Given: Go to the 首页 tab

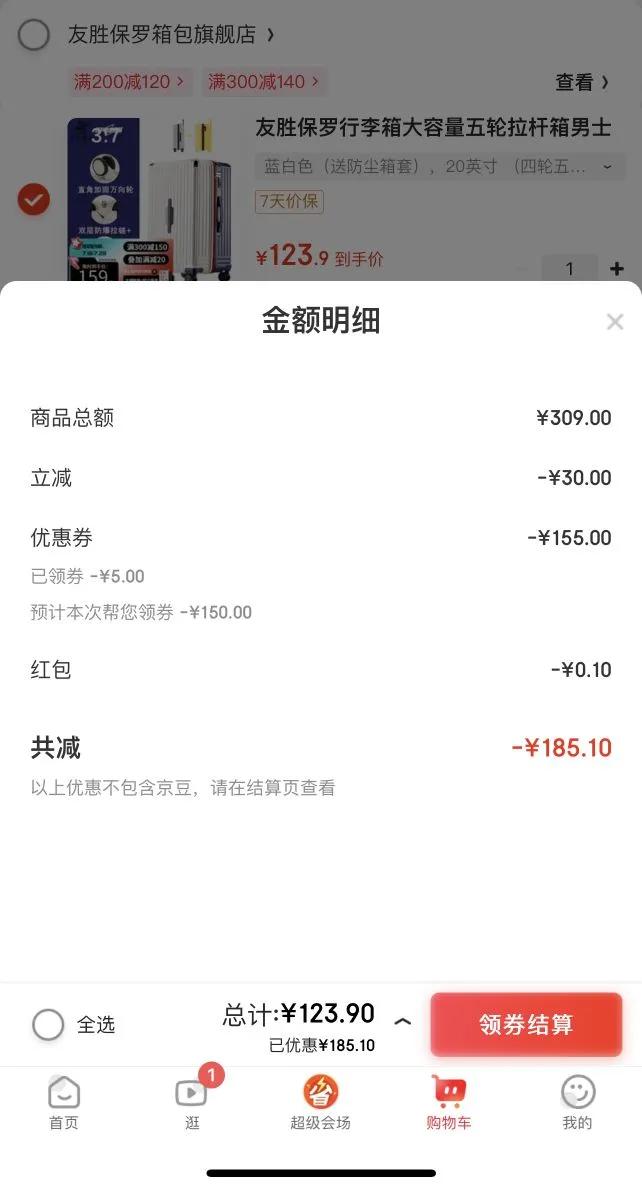Looking at the screenshot, I should (64, 1103).
